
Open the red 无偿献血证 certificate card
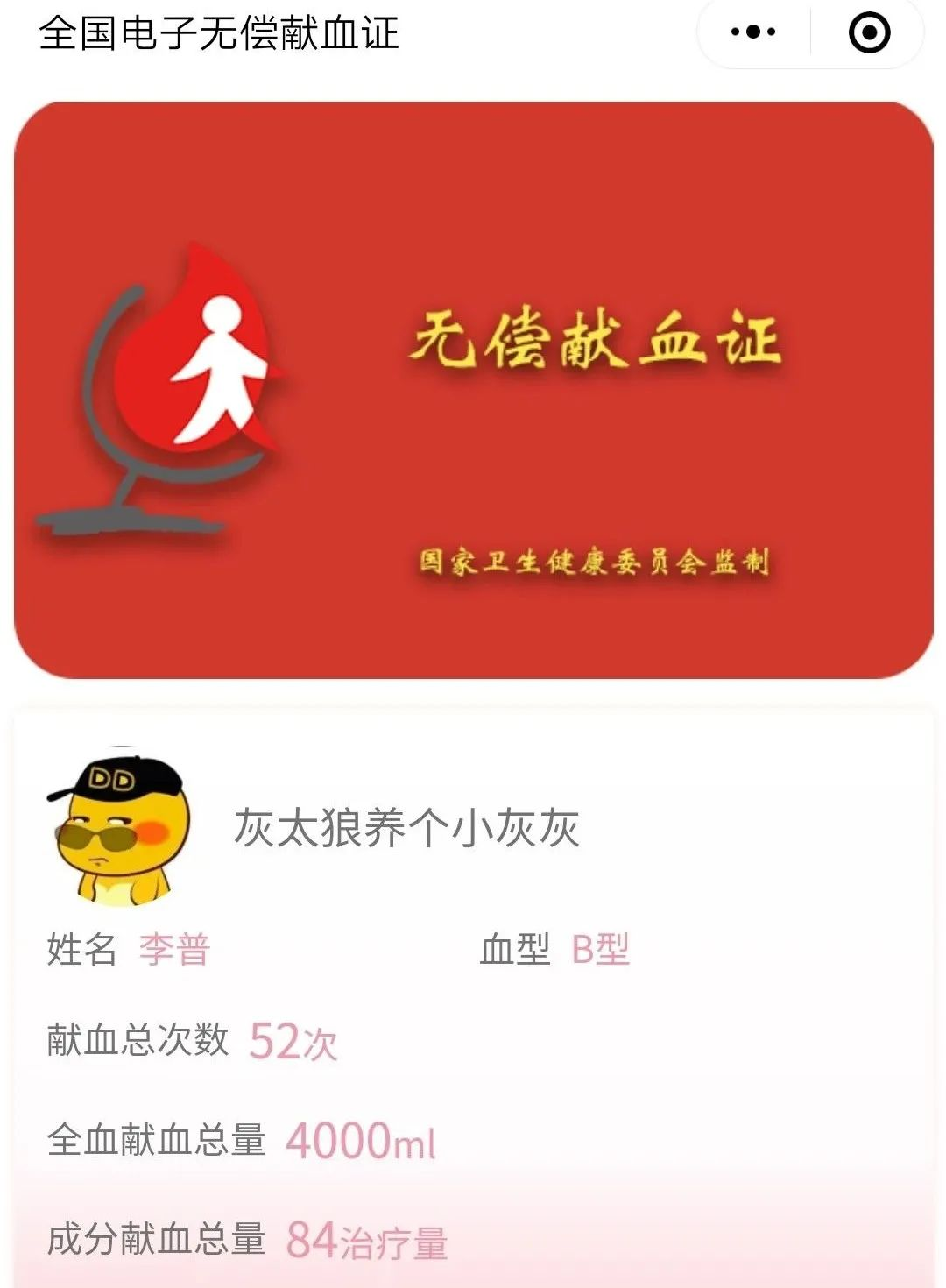pos(473,390)
